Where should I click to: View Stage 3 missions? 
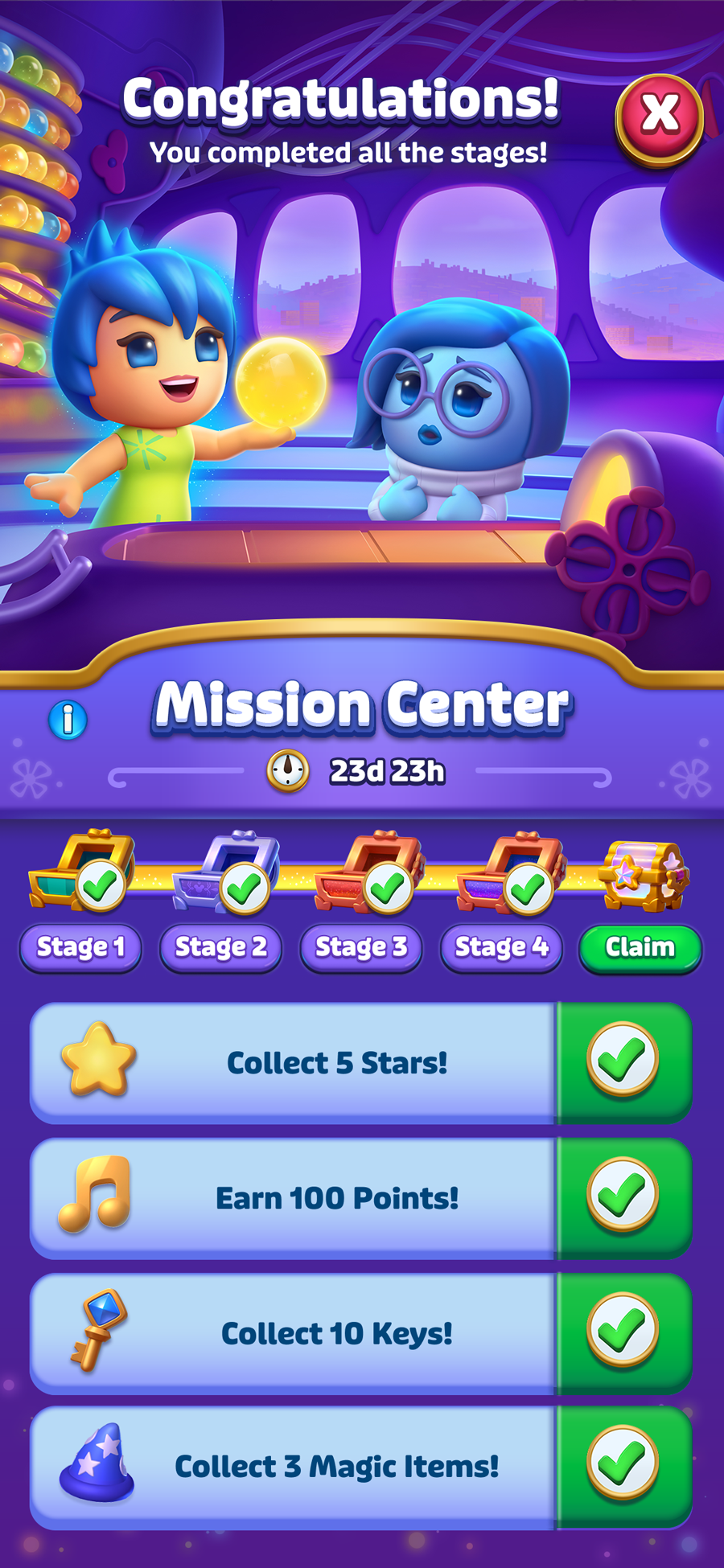point(360,948)
